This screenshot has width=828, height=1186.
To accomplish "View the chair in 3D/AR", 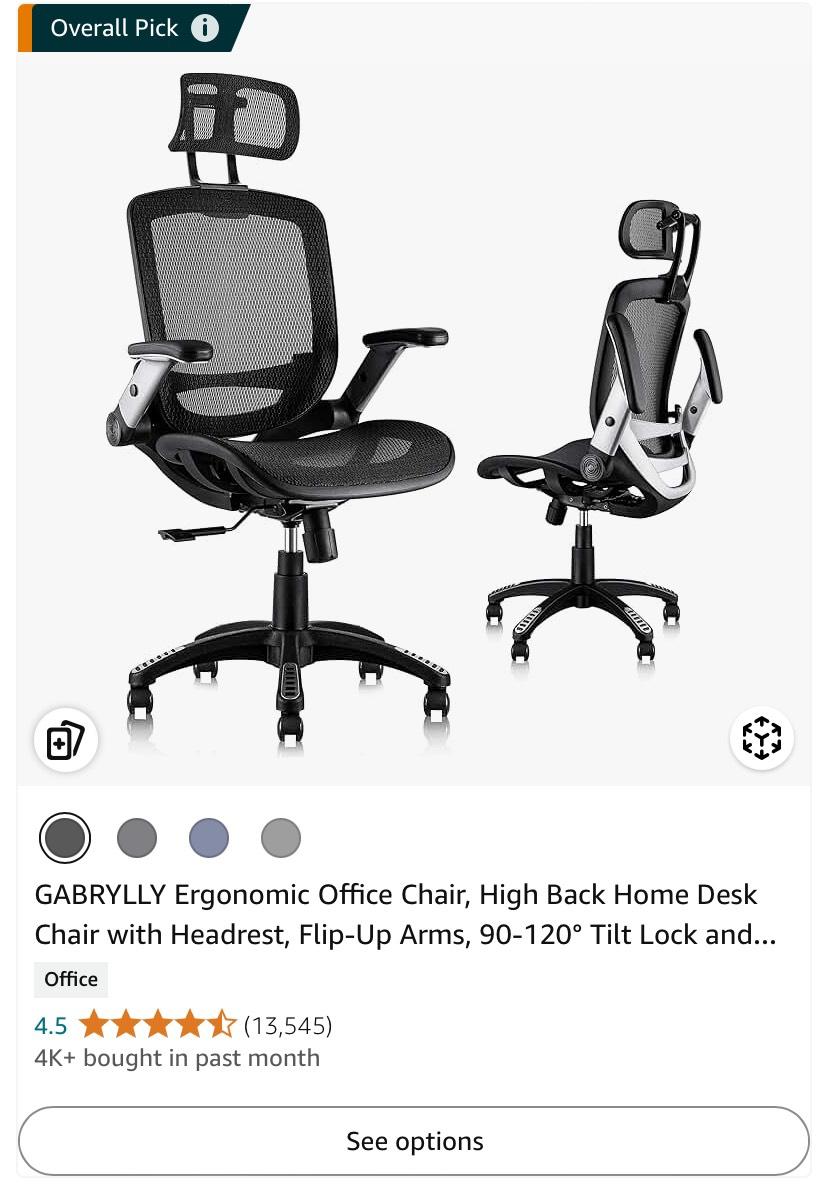I will [761, 739].
